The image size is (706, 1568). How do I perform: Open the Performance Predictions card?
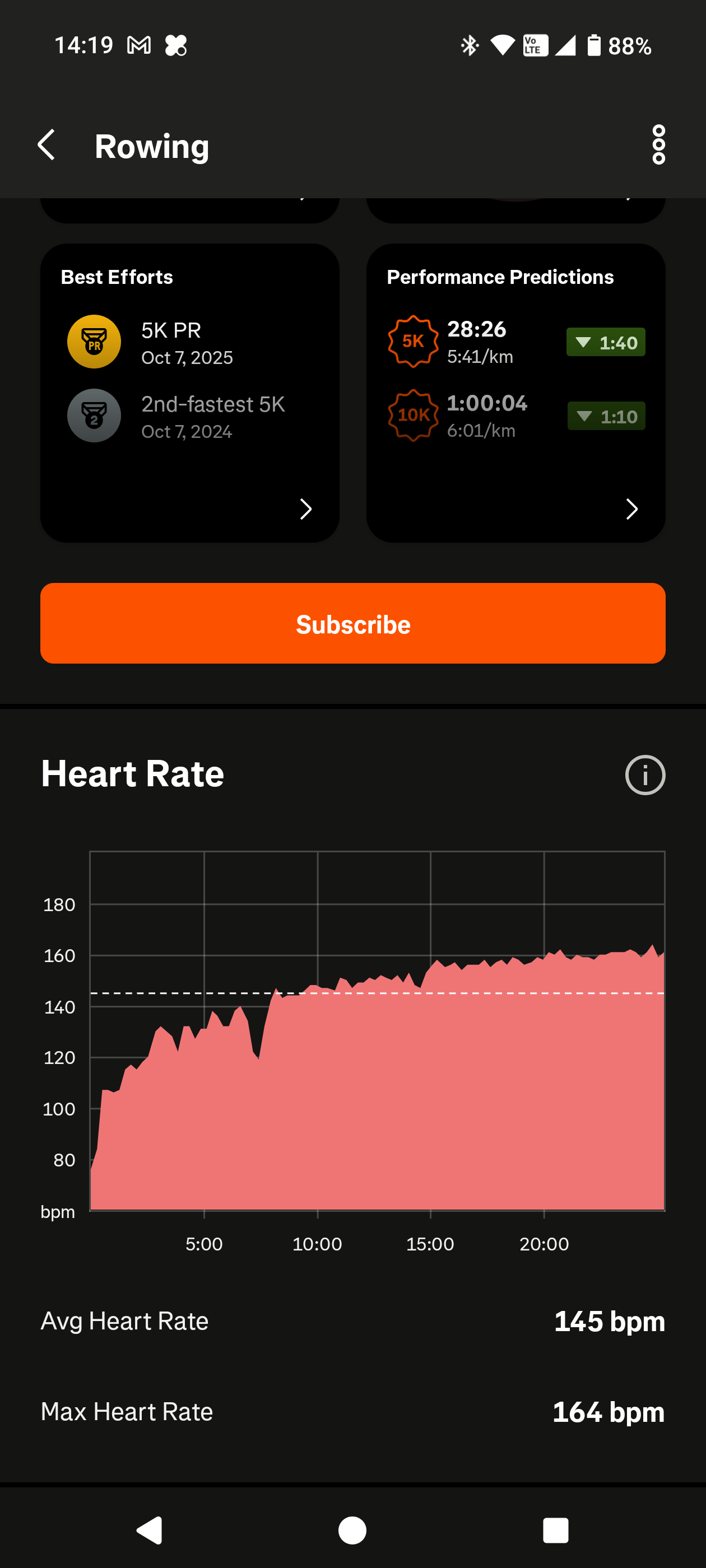(515, 393)
